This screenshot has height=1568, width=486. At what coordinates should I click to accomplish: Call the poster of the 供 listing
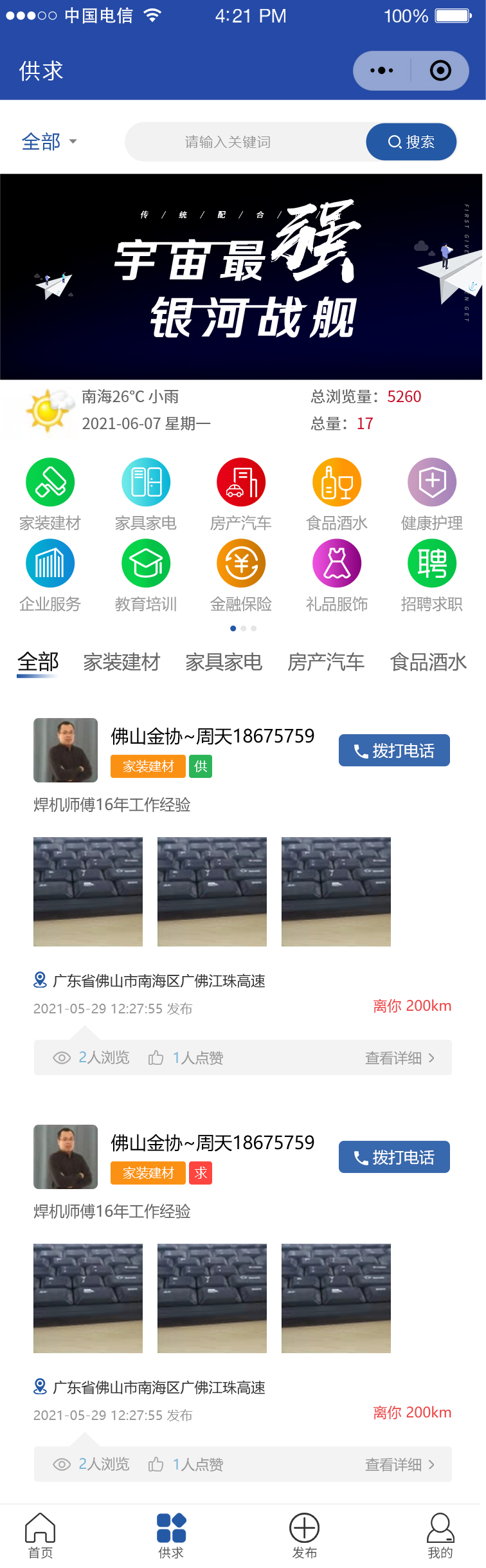coord(394,750)
